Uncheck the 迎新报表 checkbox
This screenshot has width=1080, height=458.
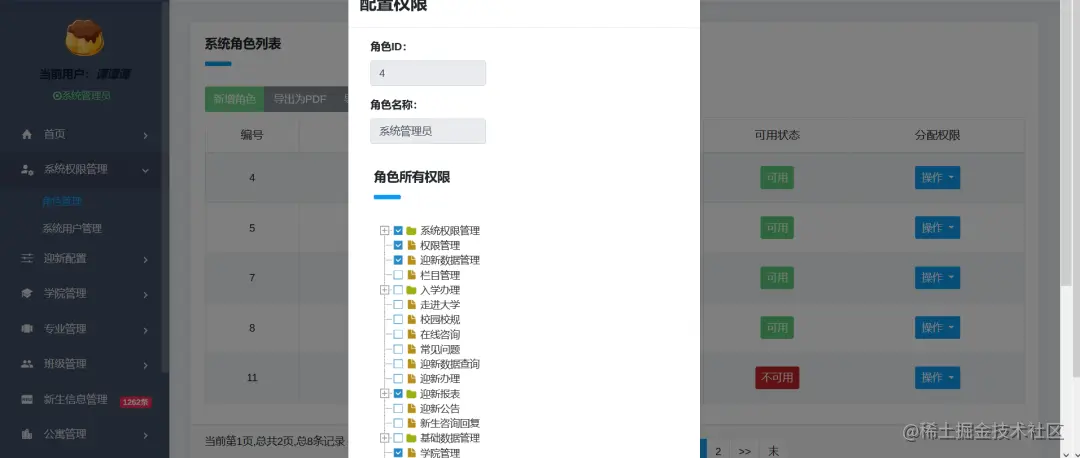[x=398, y=394]
